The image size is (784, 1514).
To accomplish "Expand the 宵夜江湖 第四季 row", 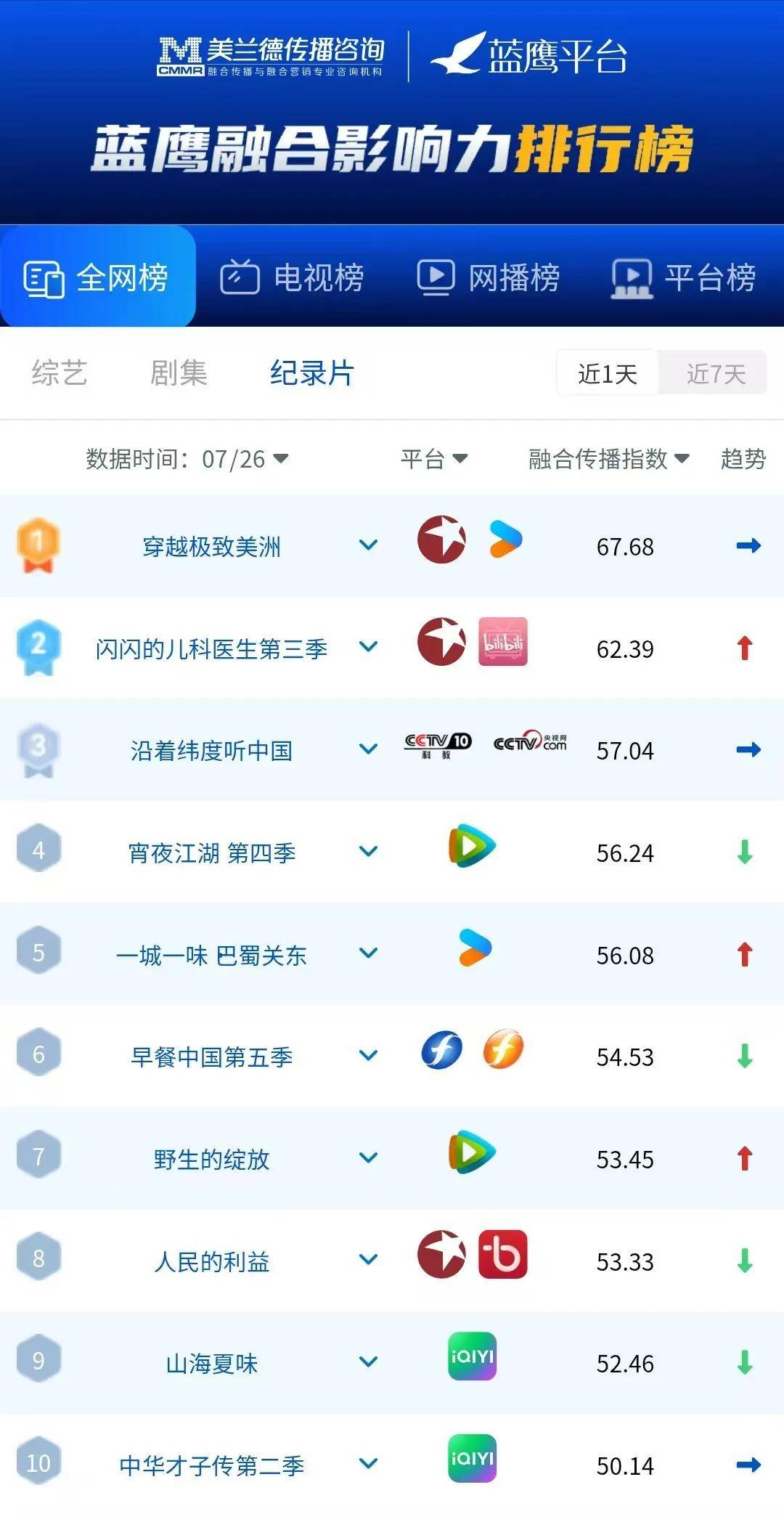I will [x=369, y=851].
